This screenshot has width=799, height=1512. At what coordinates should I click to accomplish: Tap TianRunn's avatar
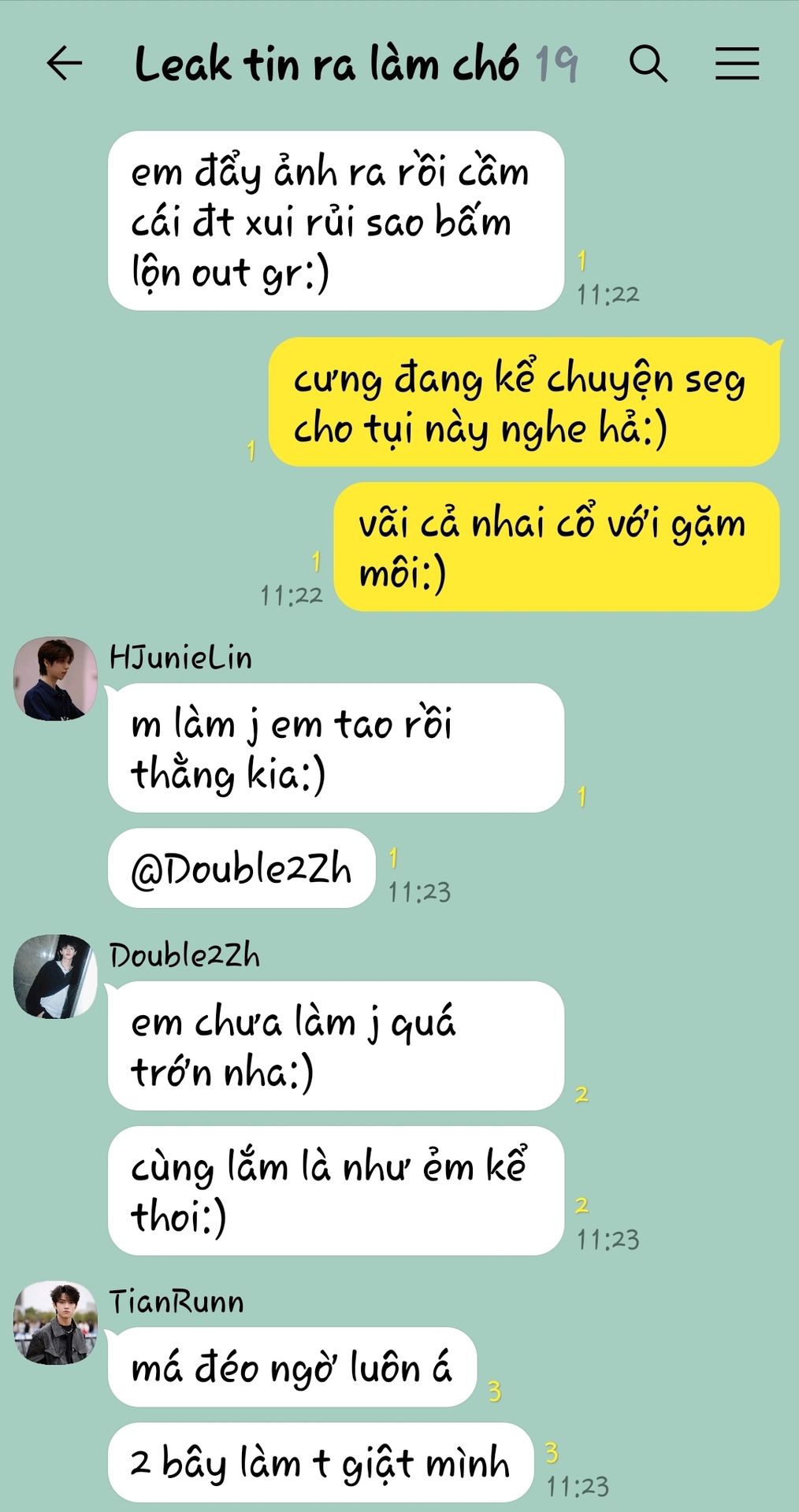(55, 1322)
